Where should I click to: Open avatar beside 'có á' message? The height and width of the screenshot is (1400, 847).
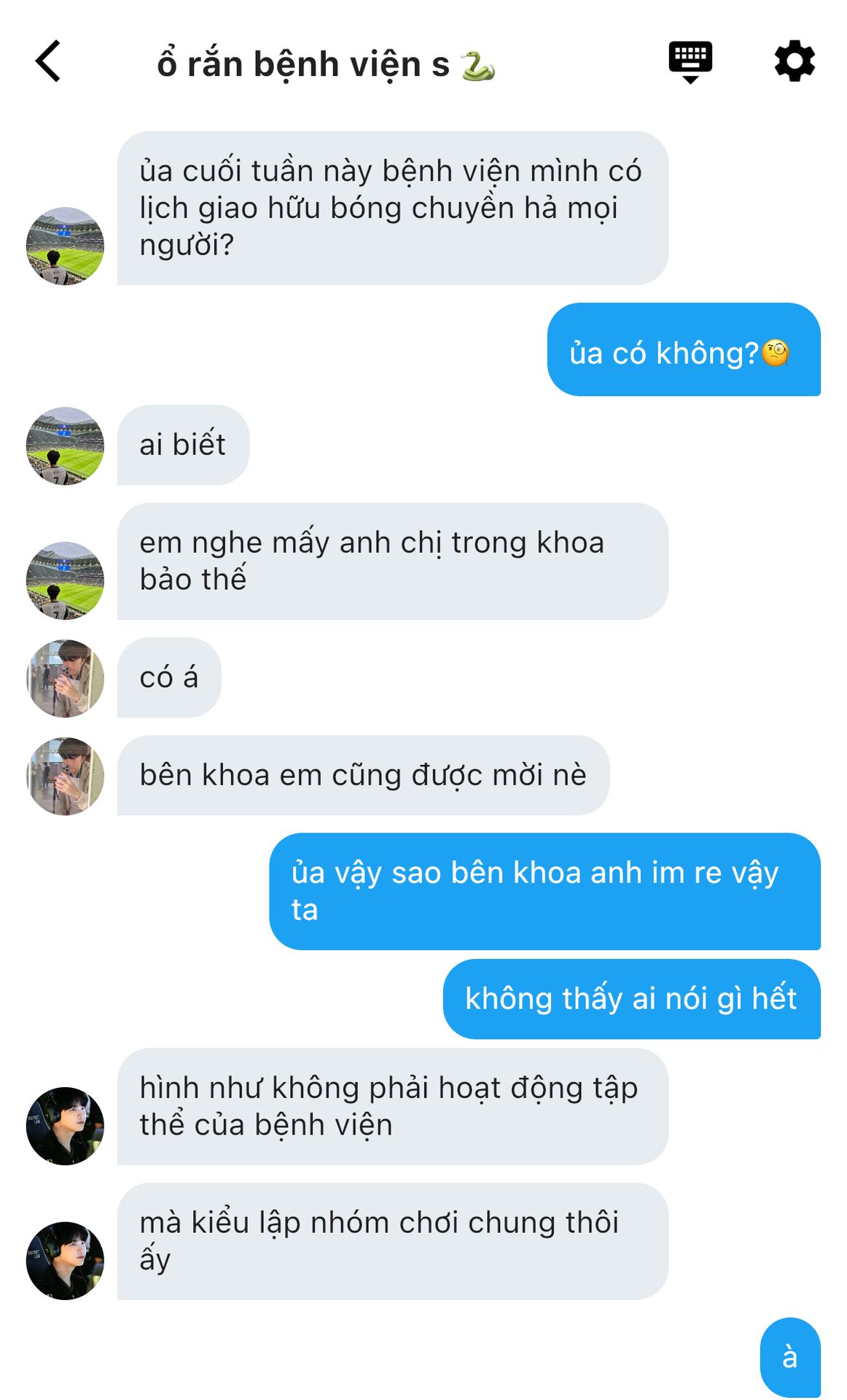[65, 679]
